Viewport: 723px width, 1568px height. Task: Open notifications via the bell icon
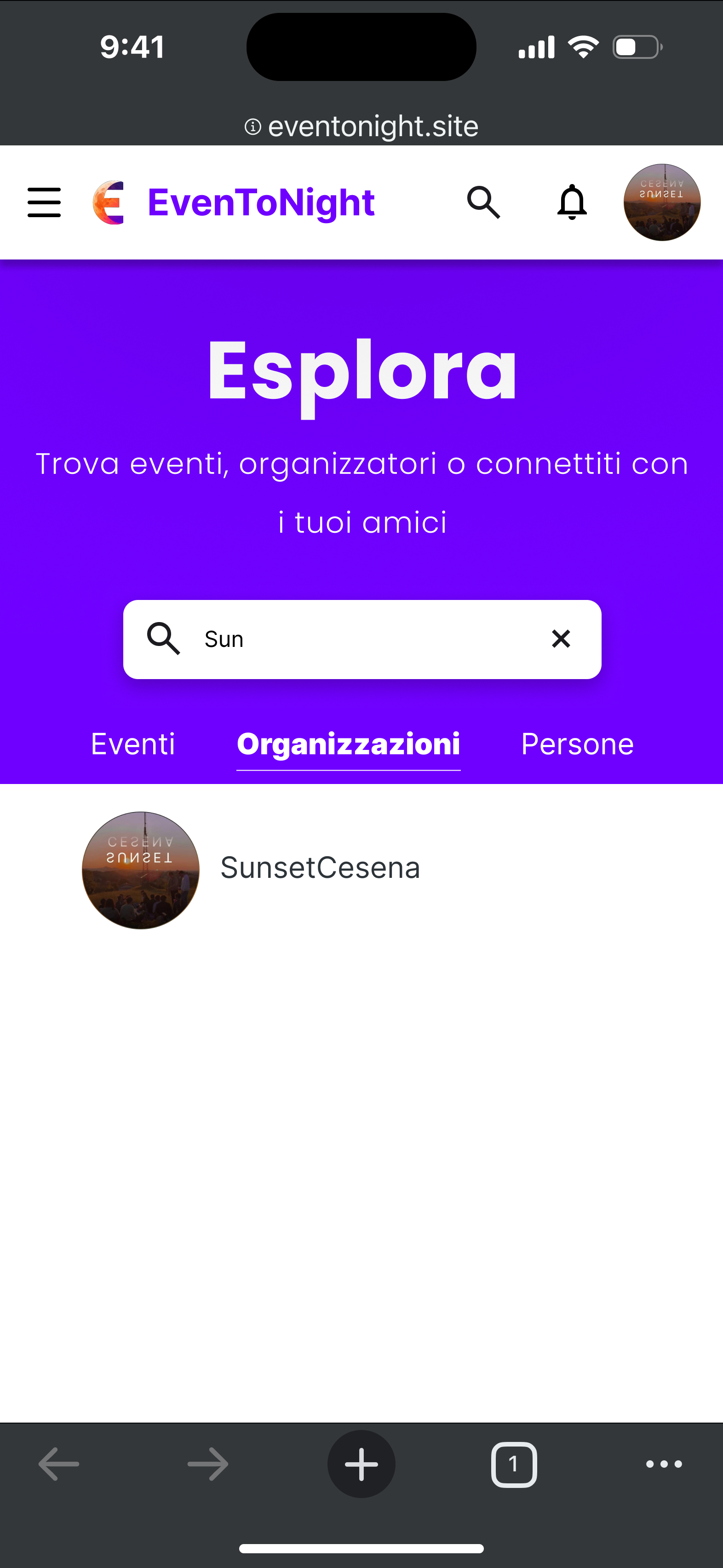pyautogui.click(x=571, y=202)
